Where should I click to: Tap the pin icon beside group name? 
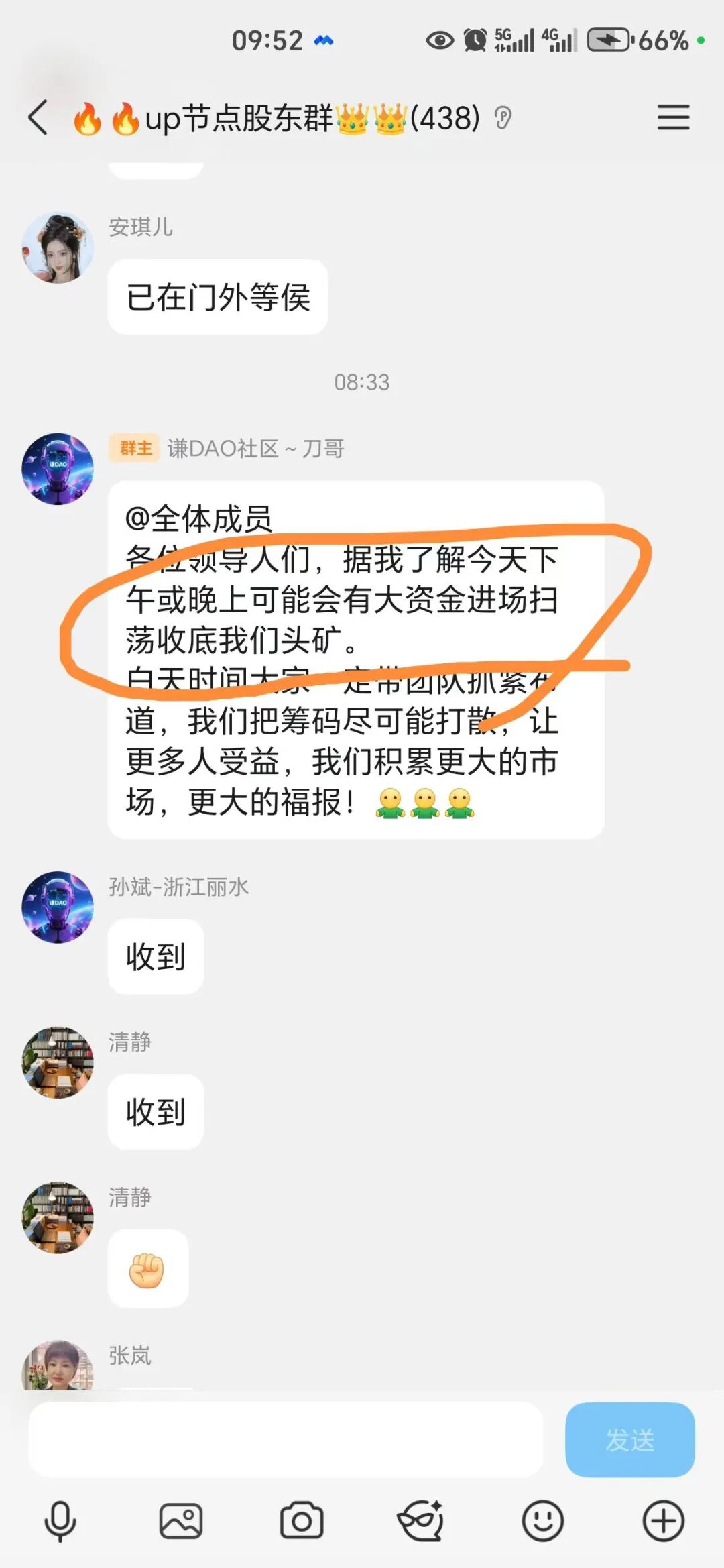coord(502,117)
